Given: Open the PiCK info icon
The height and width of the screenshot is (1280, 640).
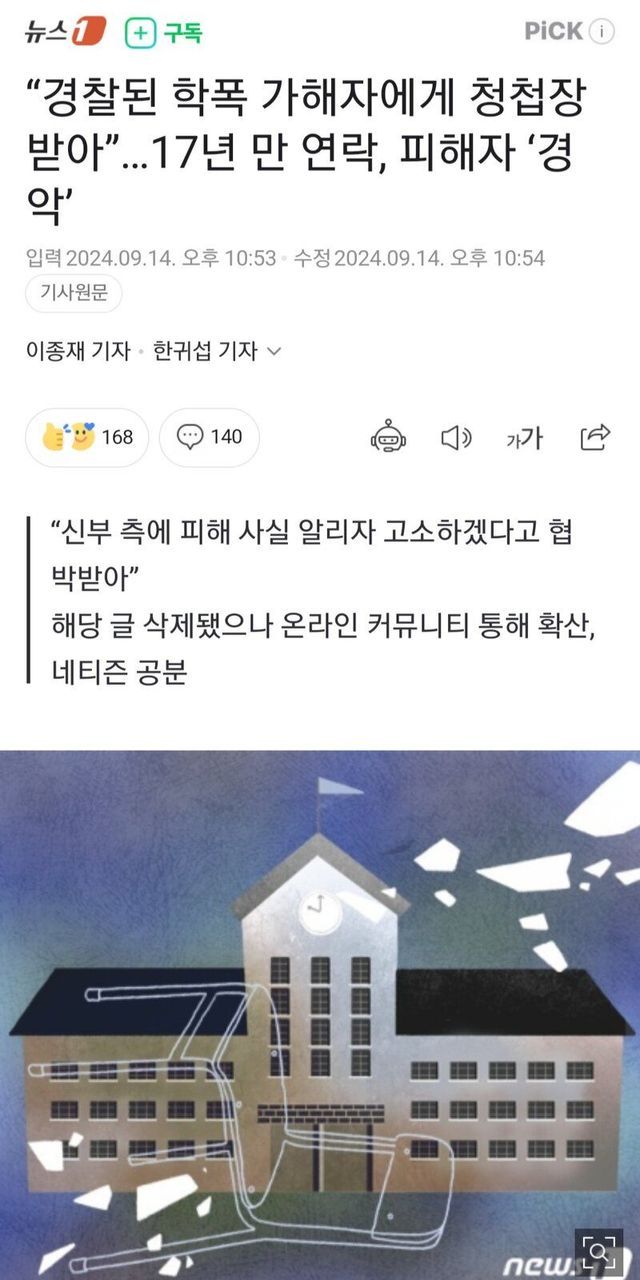Looking at the screenshot, I should point(601,31).
